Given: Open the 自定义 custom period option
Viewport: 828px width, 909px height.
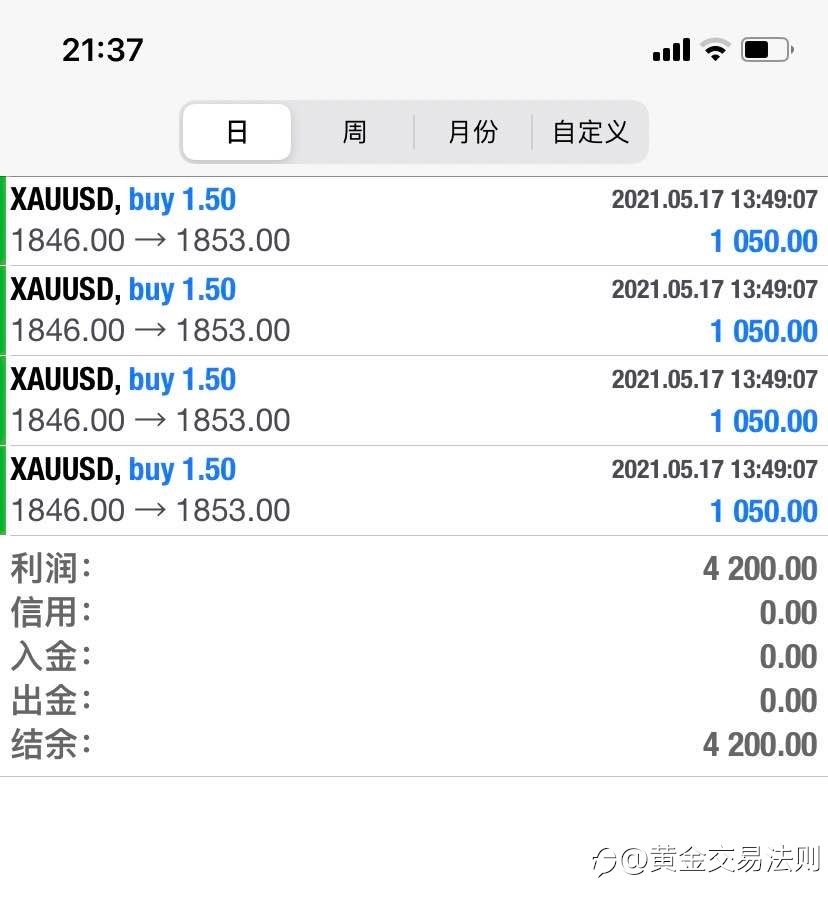Looking at the screenshot, I should pyautogui.click(x=590, y=132).
